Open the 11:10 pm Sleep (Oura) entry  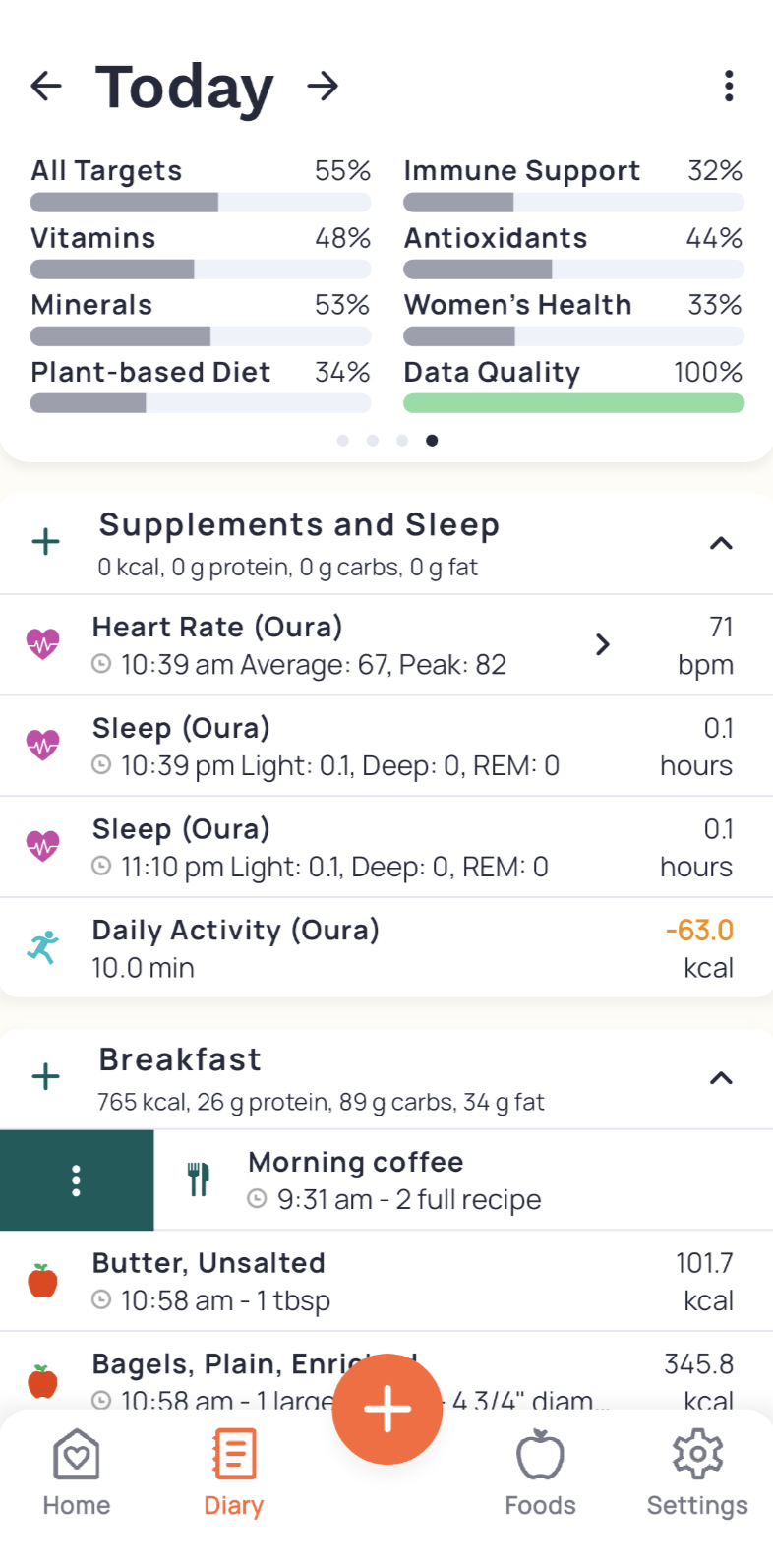coord(386,848)
